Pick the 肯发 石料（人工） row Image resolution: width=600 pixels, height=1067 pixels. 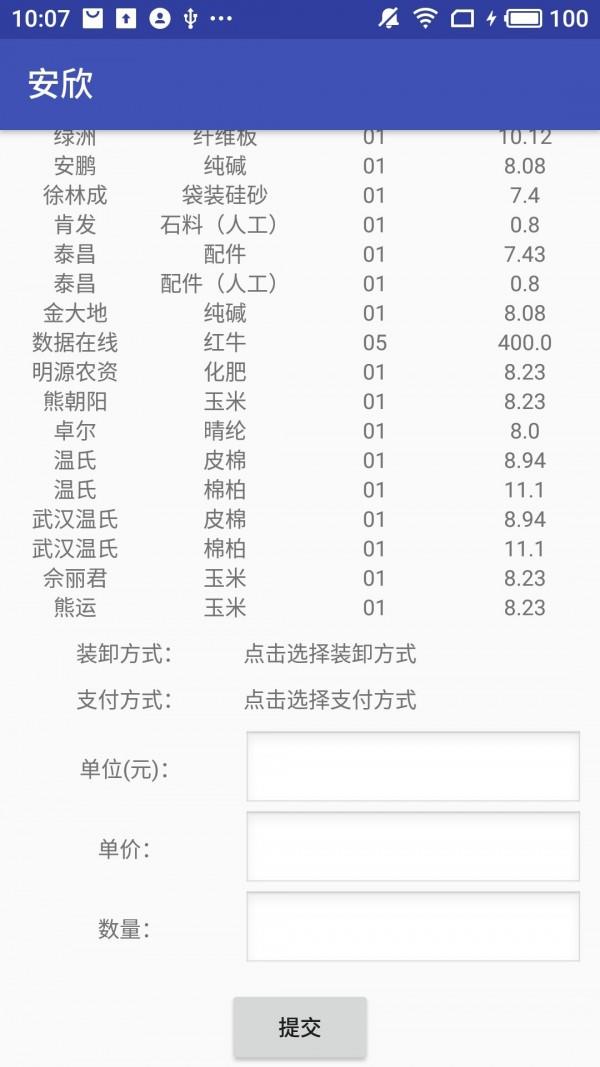tap(300, 225)
